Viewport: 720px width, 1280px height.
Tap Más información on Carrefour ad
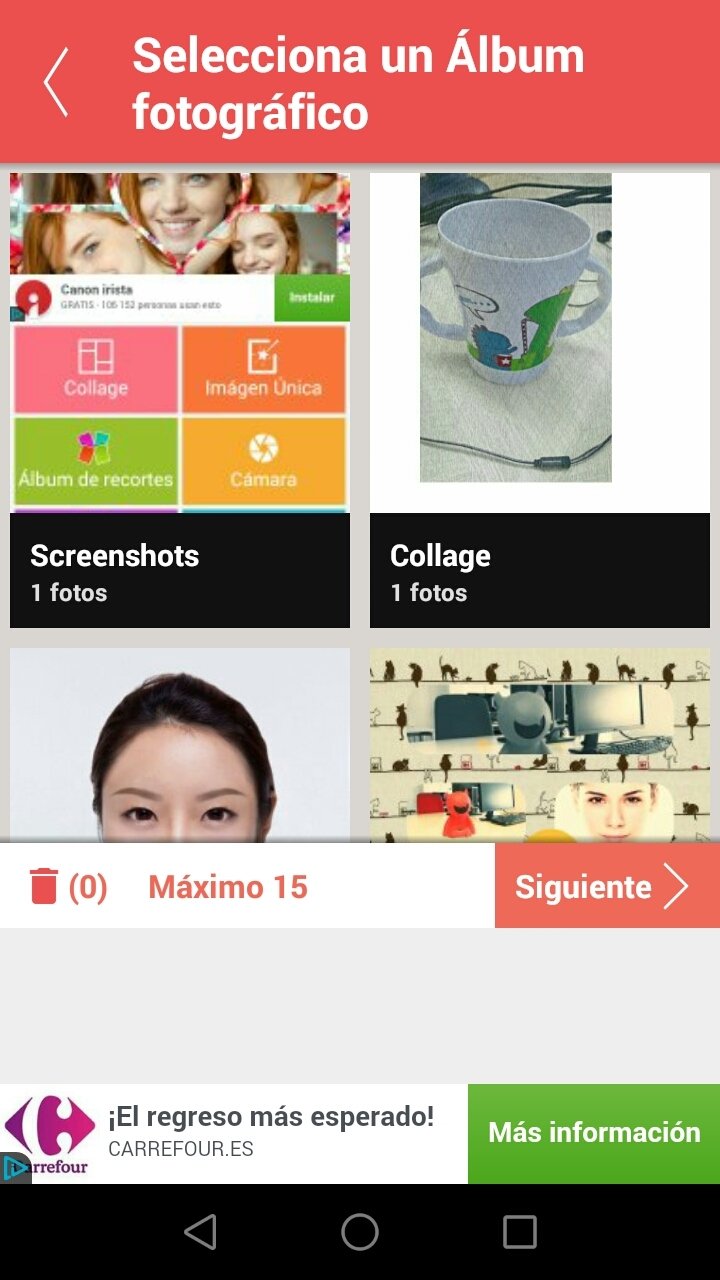pos(594,1133)
